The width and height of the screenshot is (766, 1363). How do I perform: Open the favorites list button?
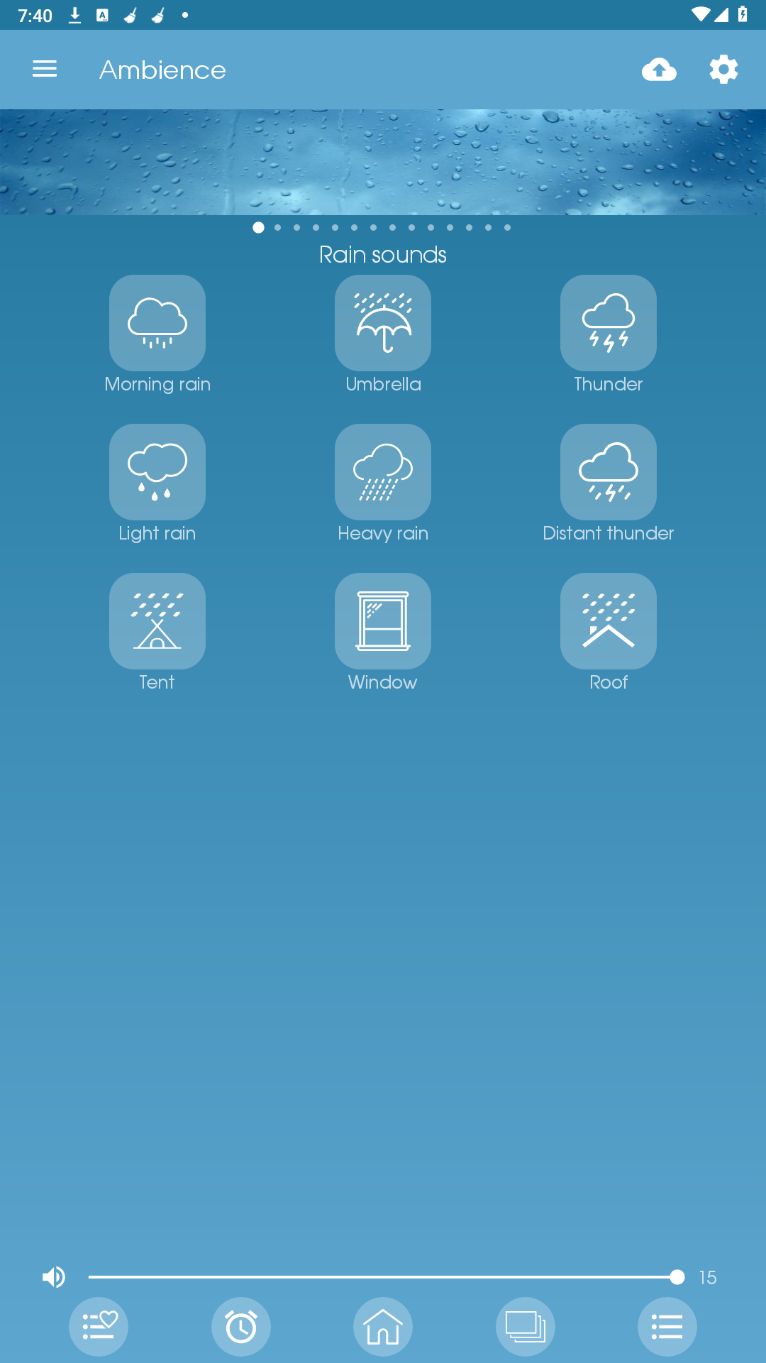(98, 1327)
